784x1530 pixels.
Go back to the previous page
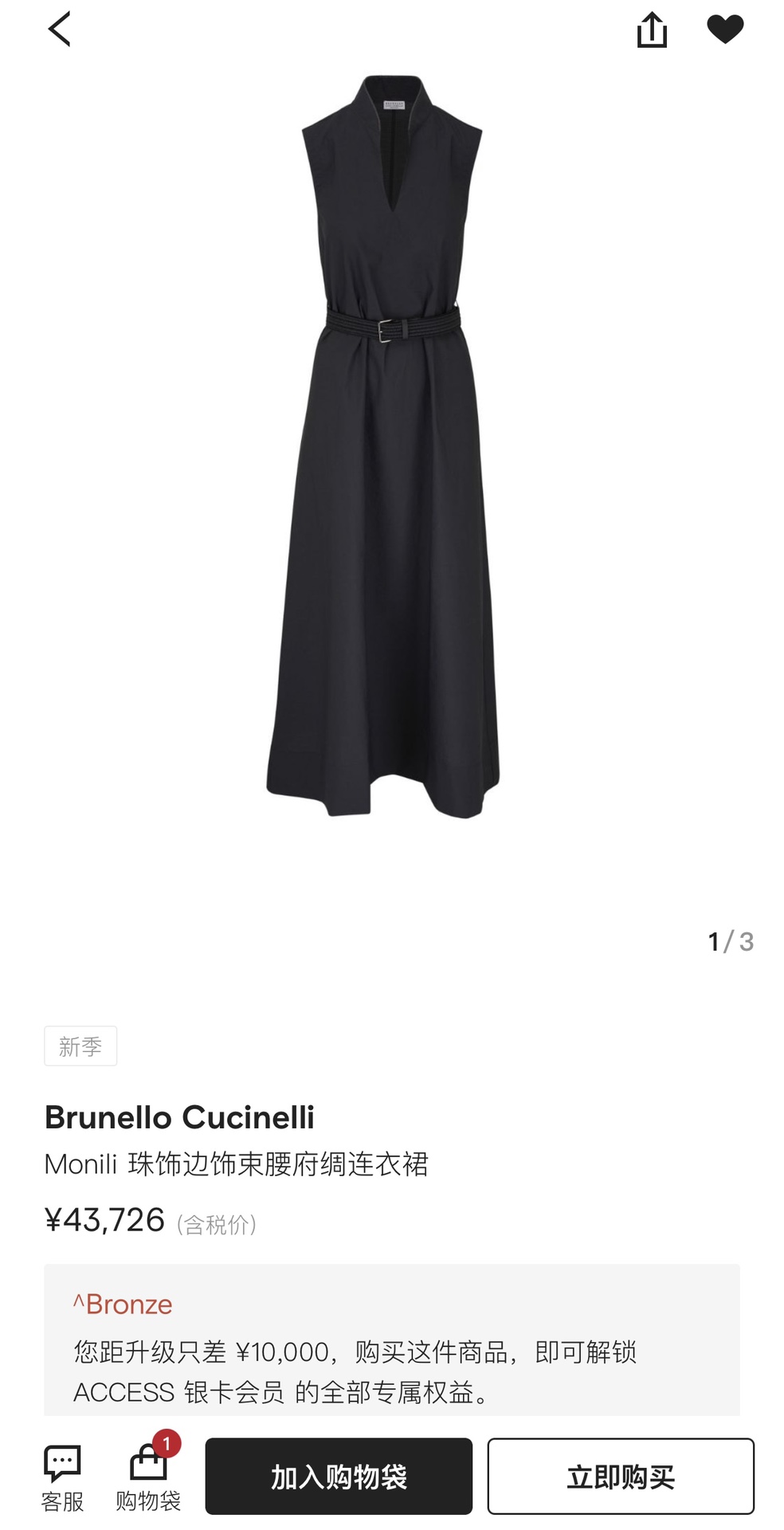click(60, 29)
